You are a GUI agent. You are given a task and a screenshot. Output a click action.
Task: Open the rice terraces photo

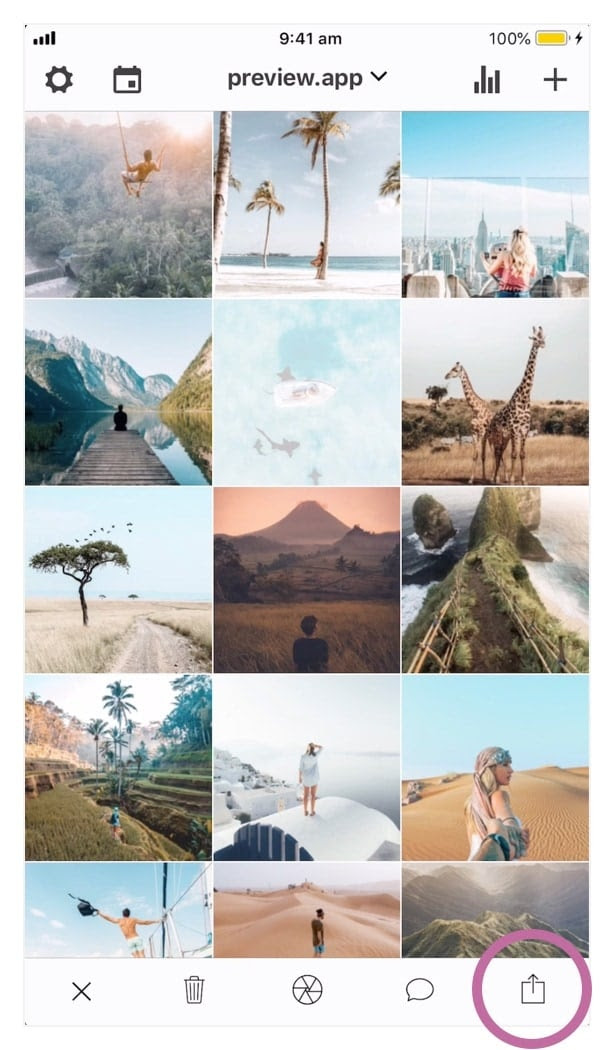point(119,767)
